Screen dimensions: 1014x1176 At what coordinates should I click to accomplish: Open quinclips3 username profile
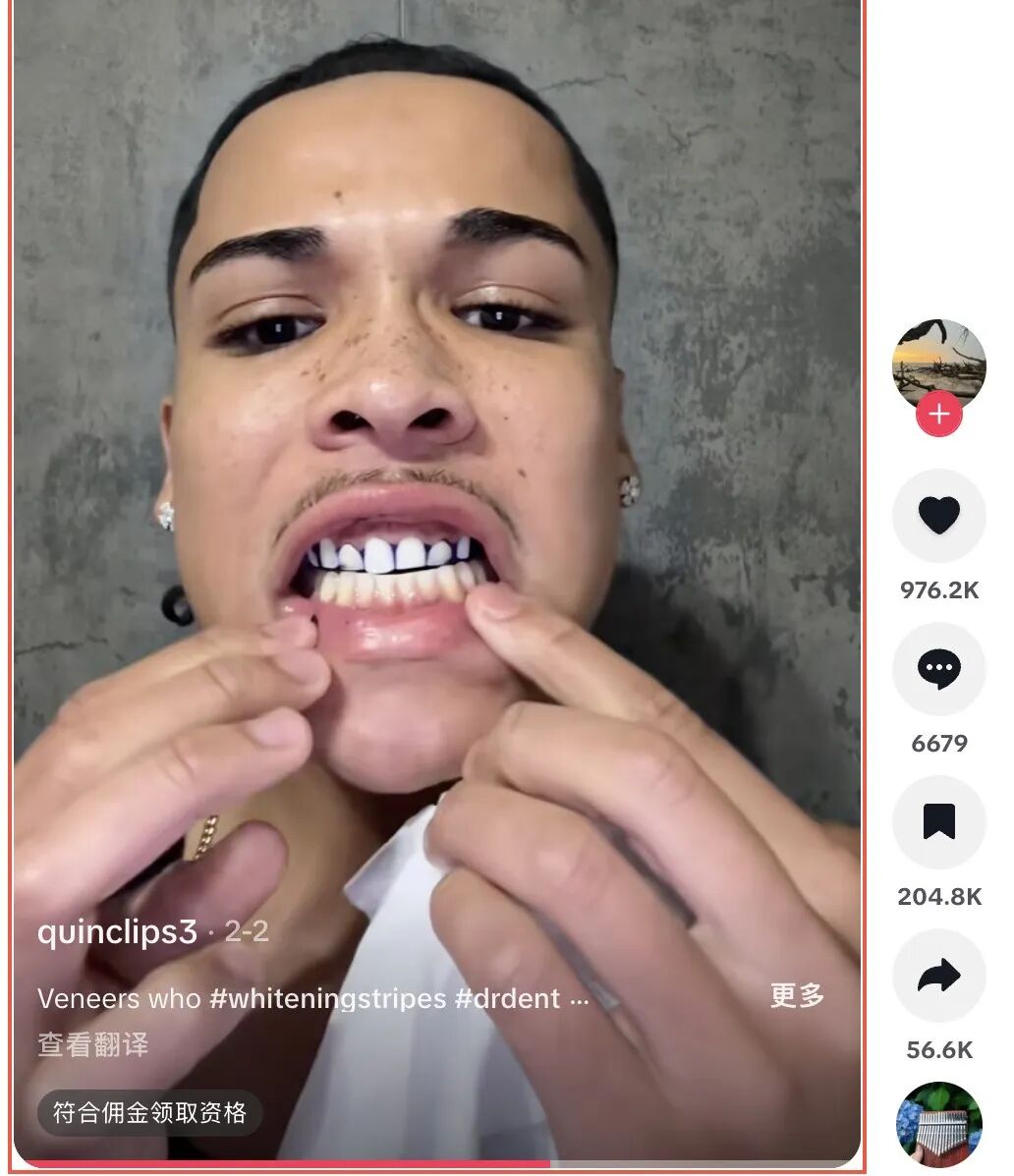[117, 931]
